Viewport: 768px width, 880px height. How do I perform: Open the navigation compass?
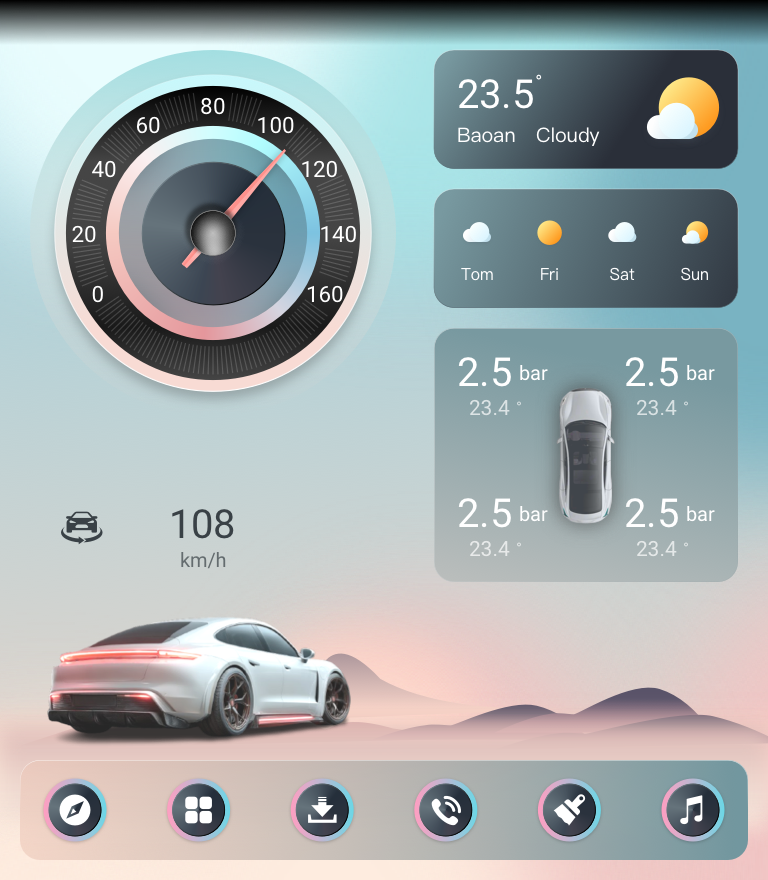tap(75, 810)
